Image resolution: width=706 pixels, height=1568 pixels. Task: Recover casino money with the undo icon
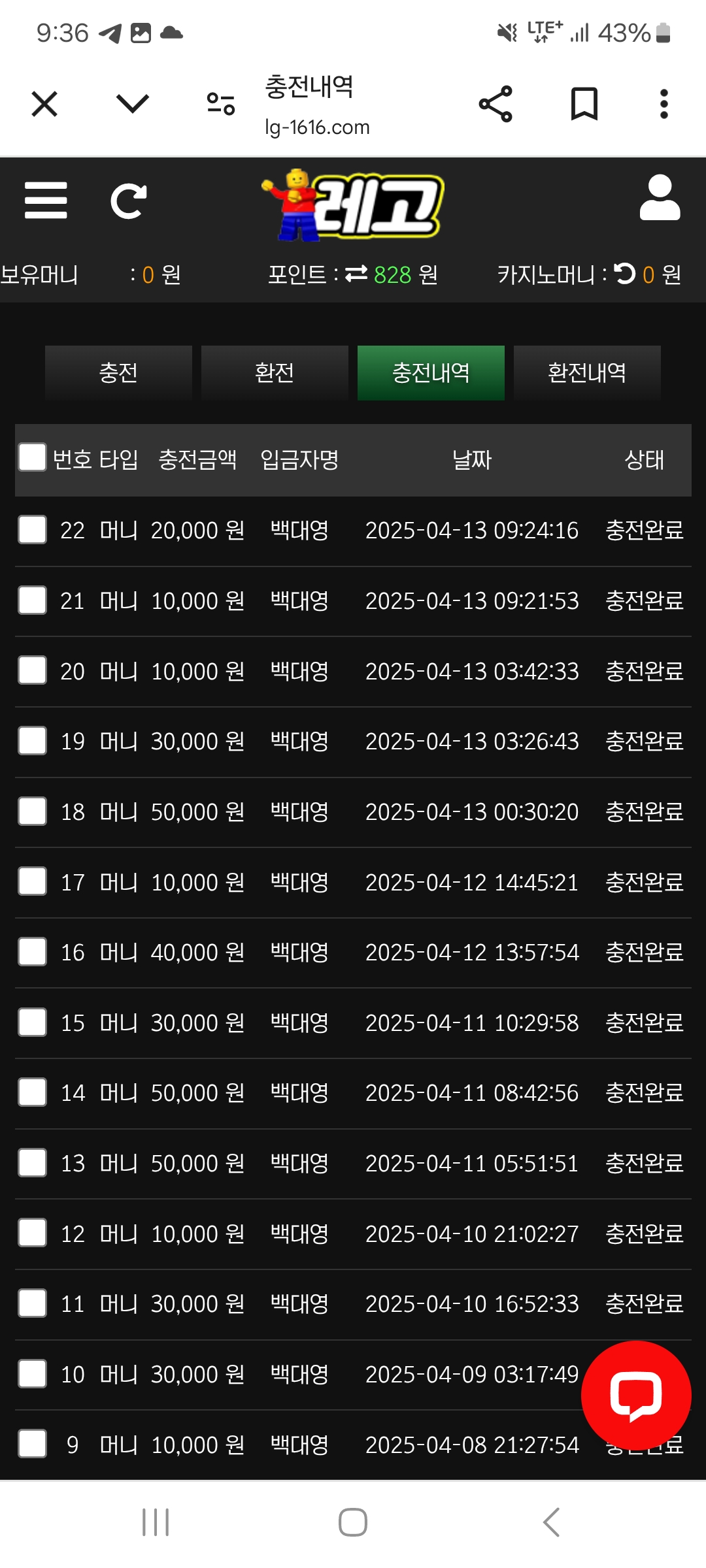[x=625, y=274]
